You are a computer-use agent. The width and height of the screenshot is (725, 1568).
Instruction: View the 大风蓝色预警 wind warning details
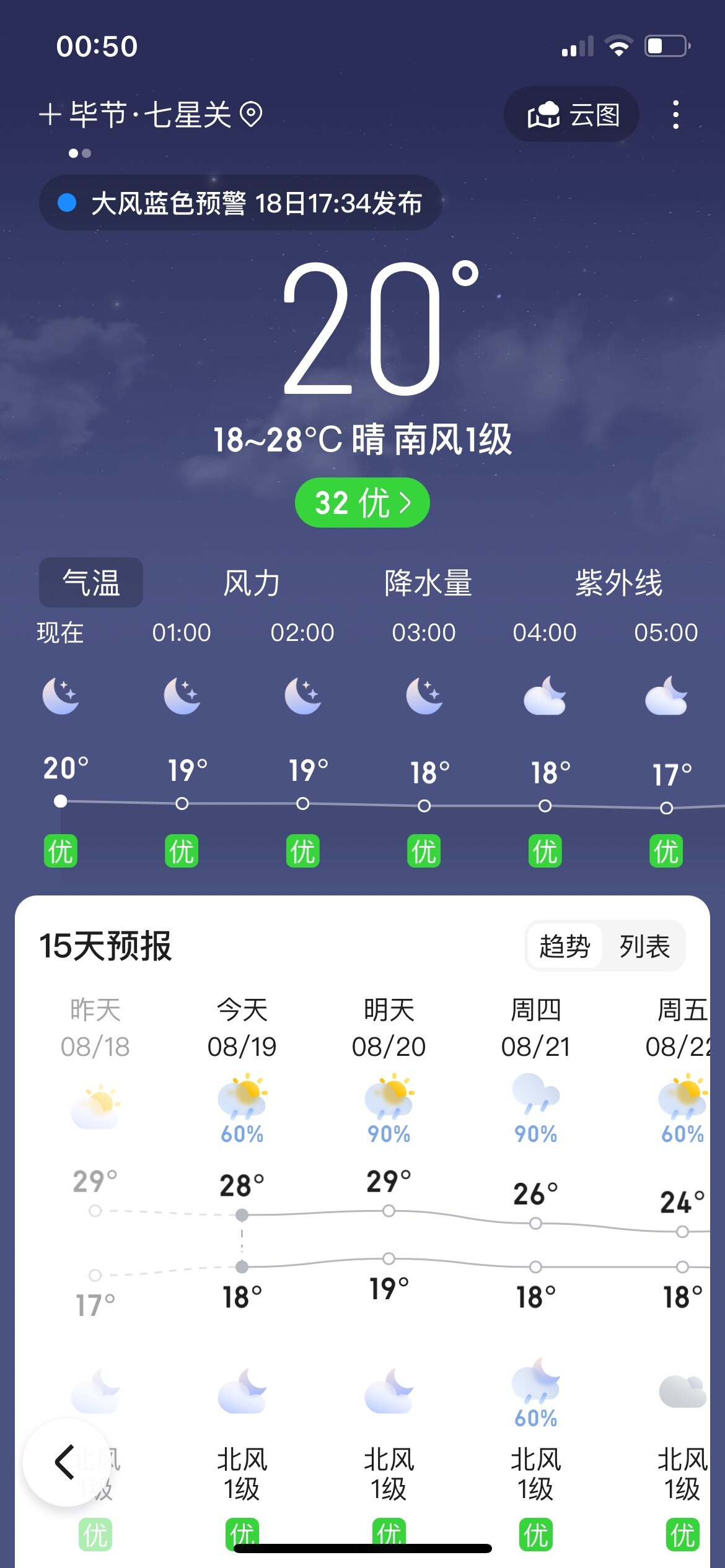[x=240, y=203]
